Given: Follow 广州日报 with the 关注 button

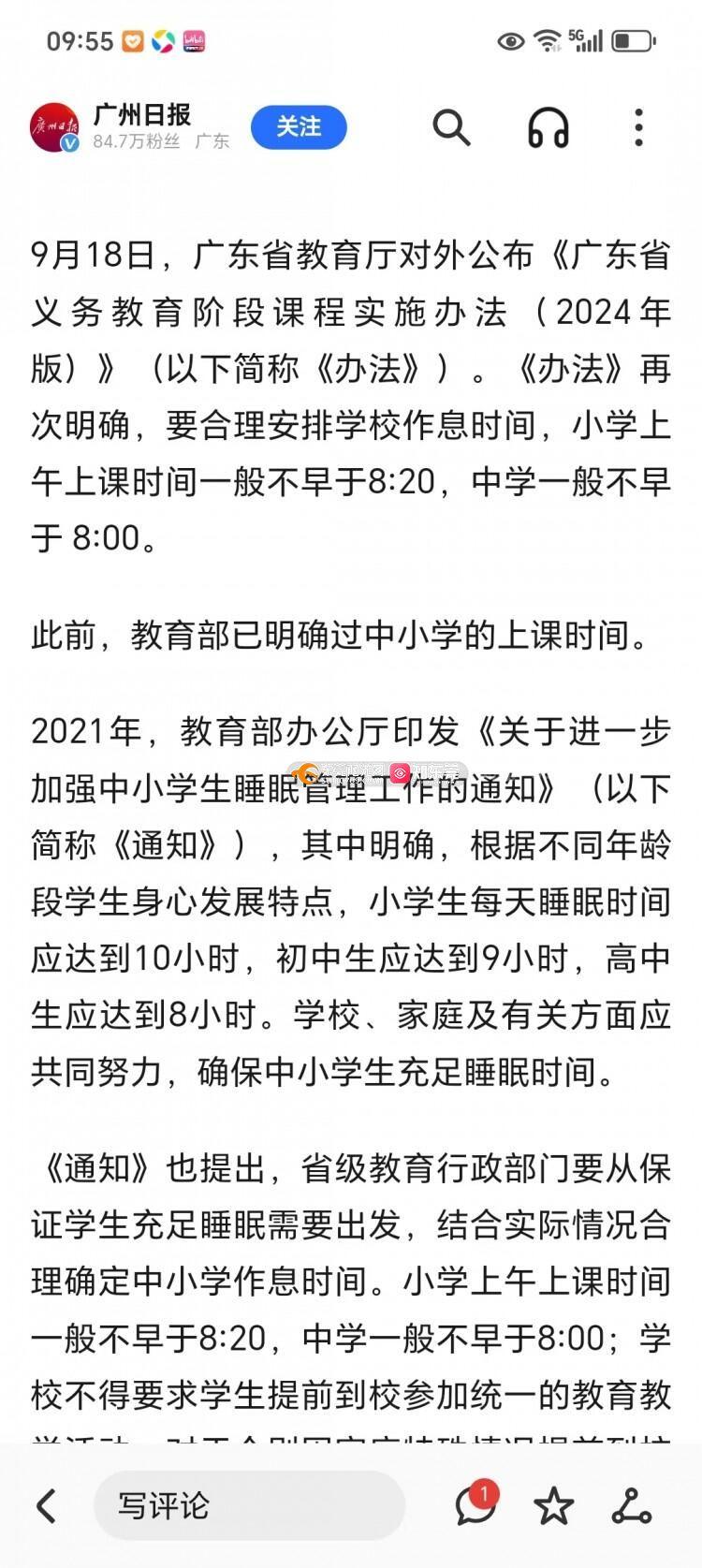Looking at the screenshot, I should tap(299, 127).
